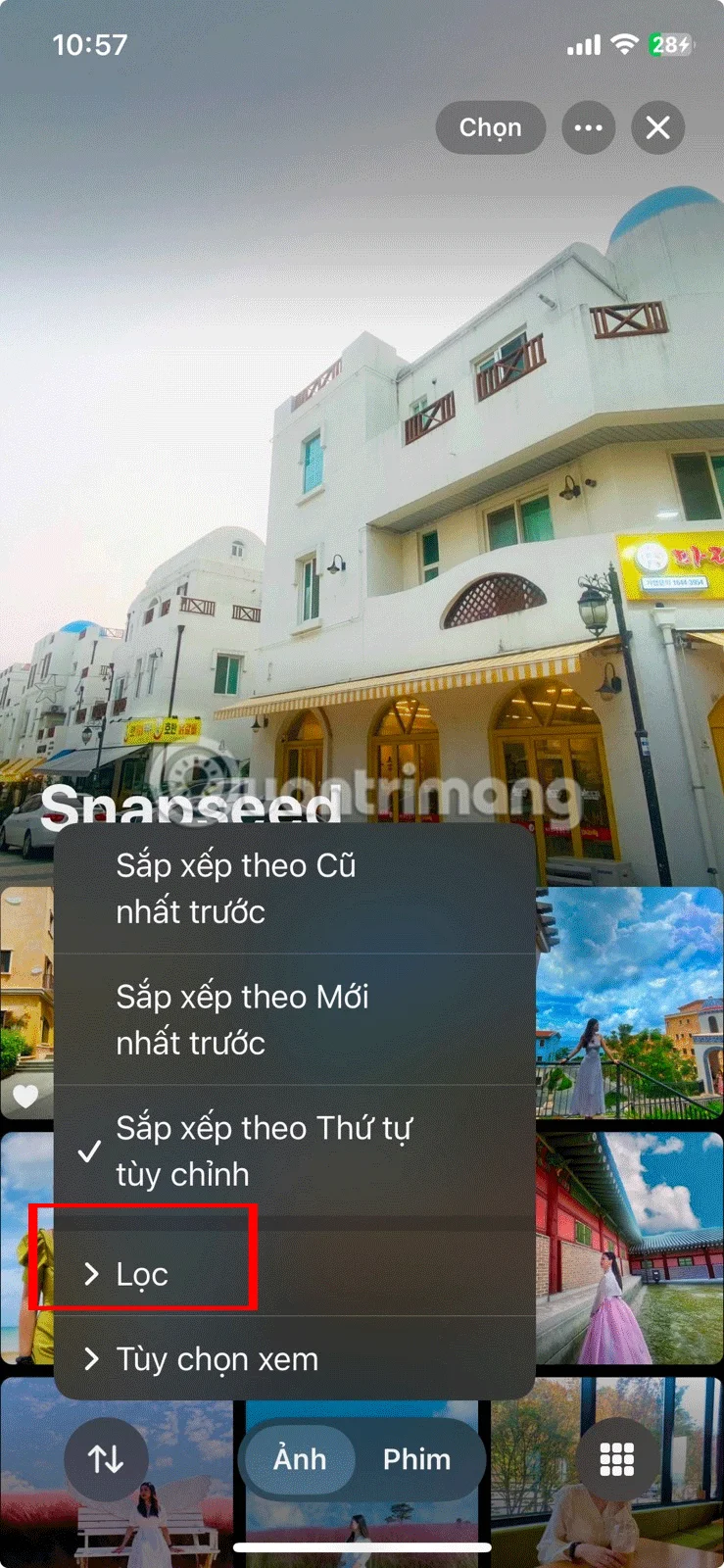724x1568 pixels.
Task: Tap the sort arrows button
Action: tap(106, 1459)
